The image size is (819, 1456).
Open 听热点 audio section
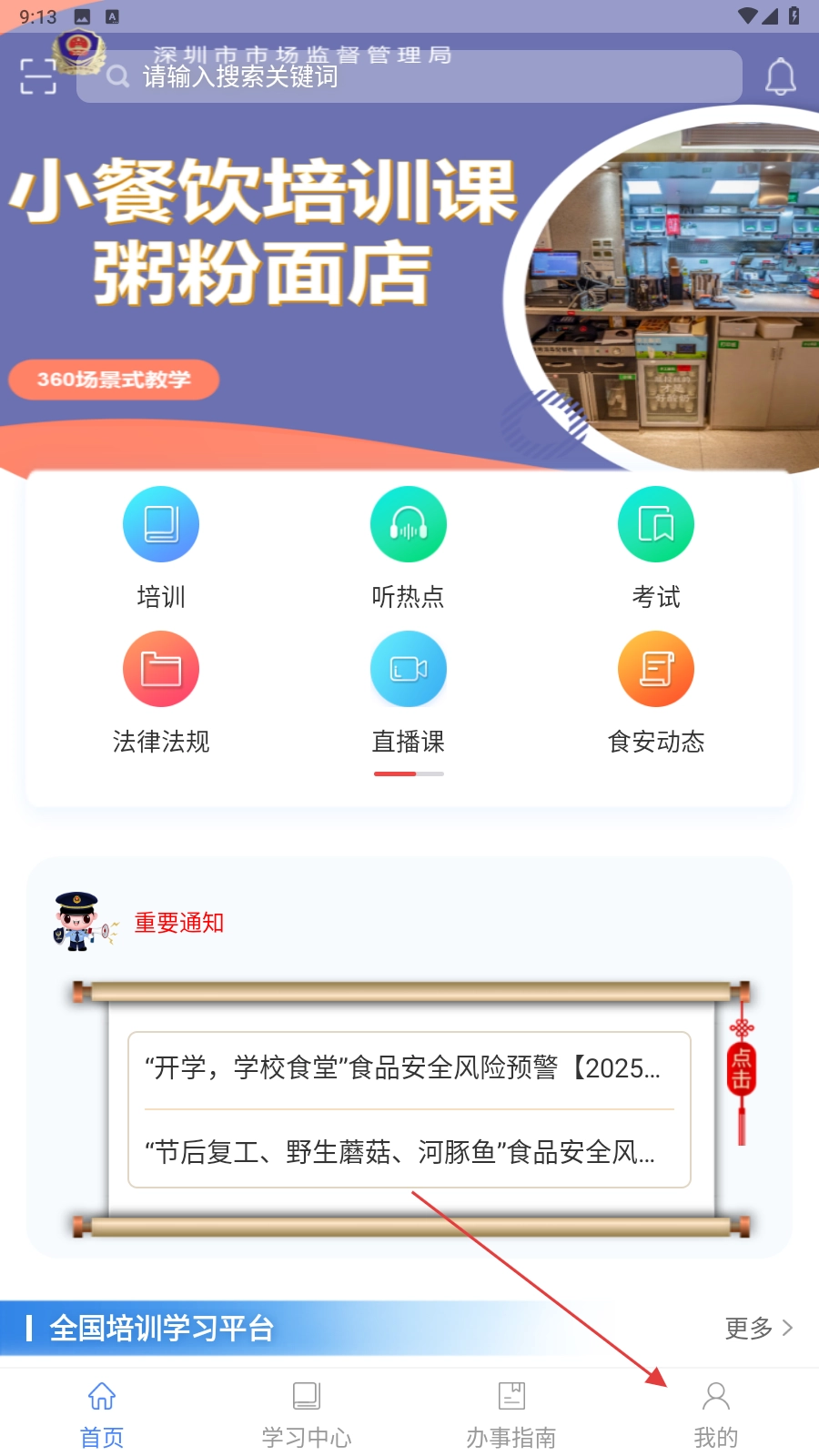[x=409, y=546]
